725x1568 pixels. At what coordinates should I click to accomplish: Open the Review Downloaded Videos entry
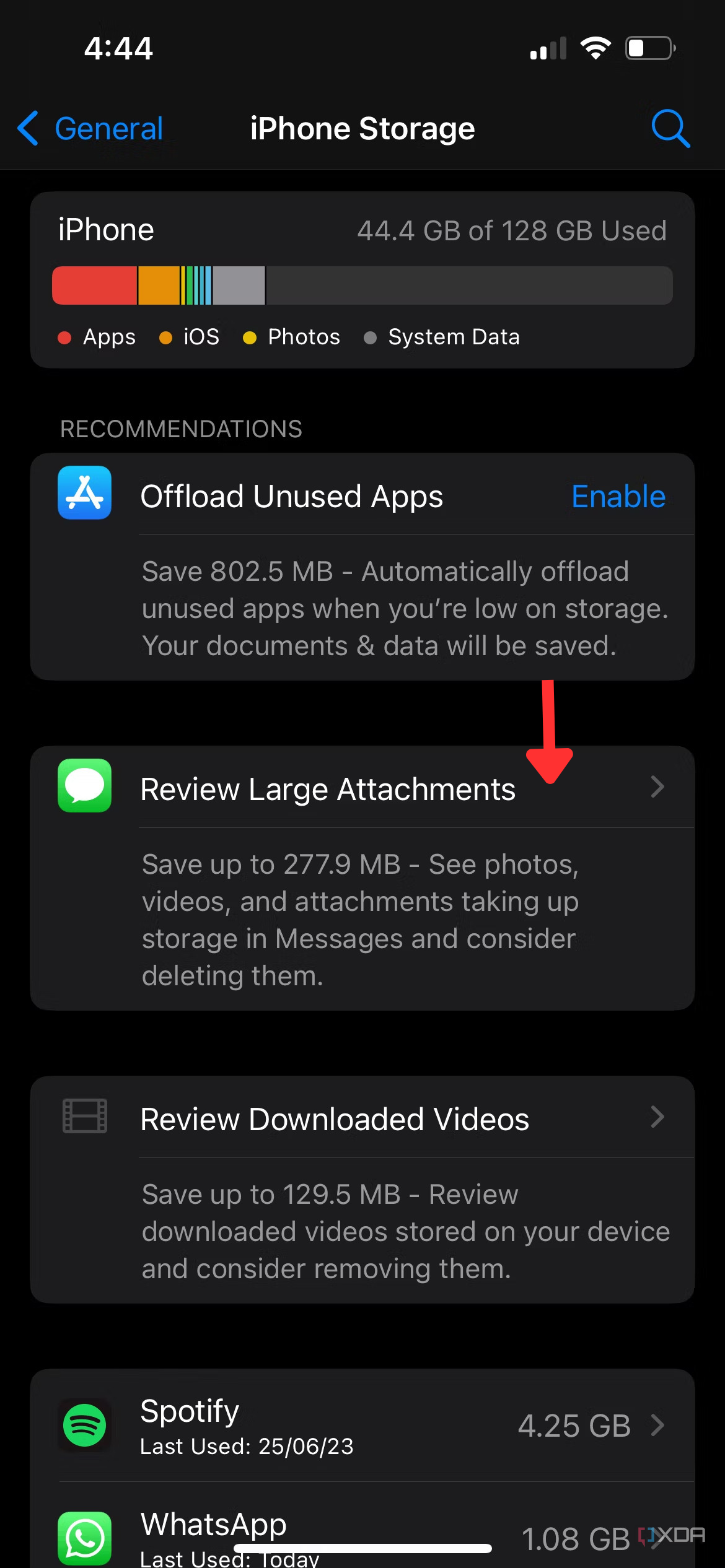pos(335,1117)
